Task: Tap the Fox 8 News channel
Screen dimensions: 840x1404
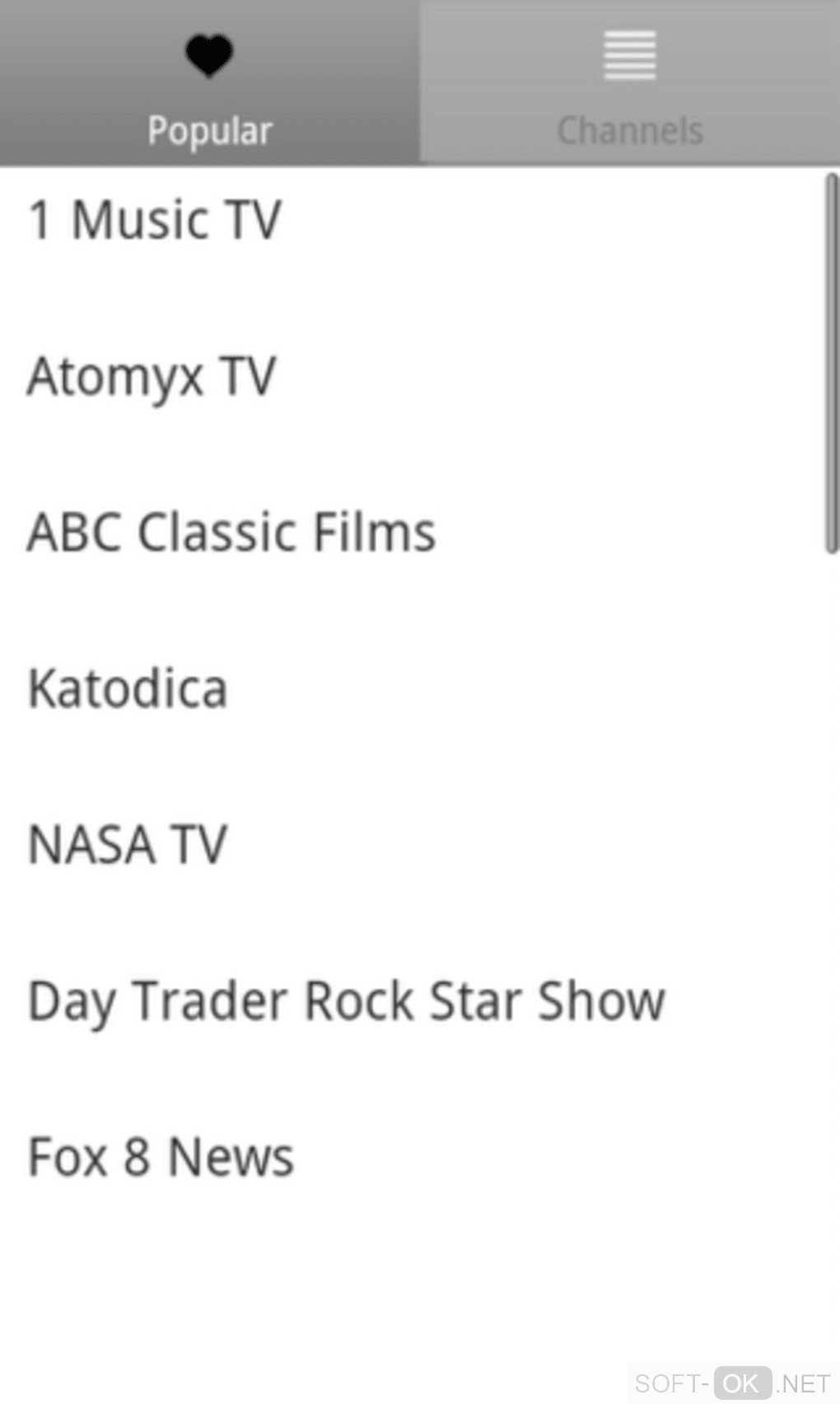Action: click(x=161, y=1157)
